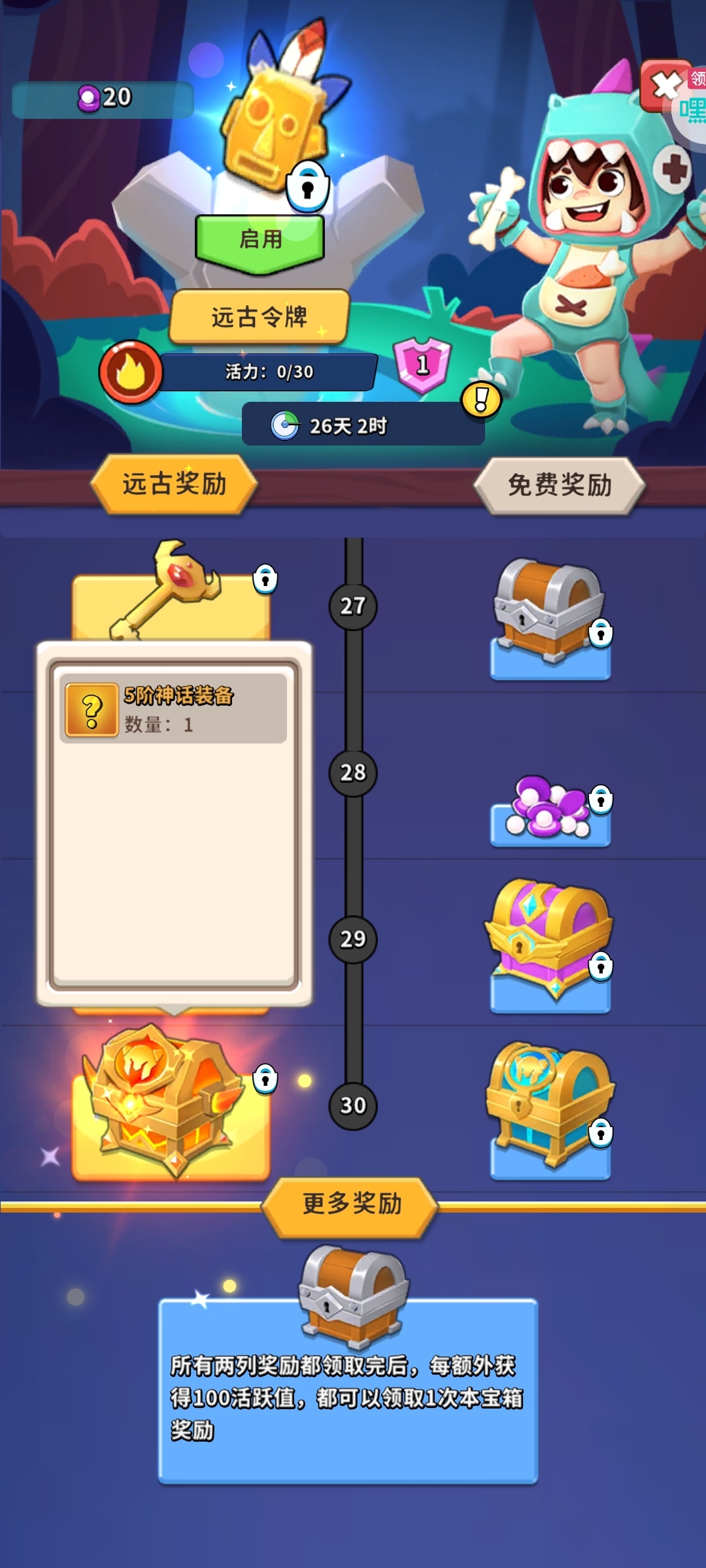Tap the plus icon on the dinosaur character
This screenshot has height=1568, width=706.
(x=673, y=170)
